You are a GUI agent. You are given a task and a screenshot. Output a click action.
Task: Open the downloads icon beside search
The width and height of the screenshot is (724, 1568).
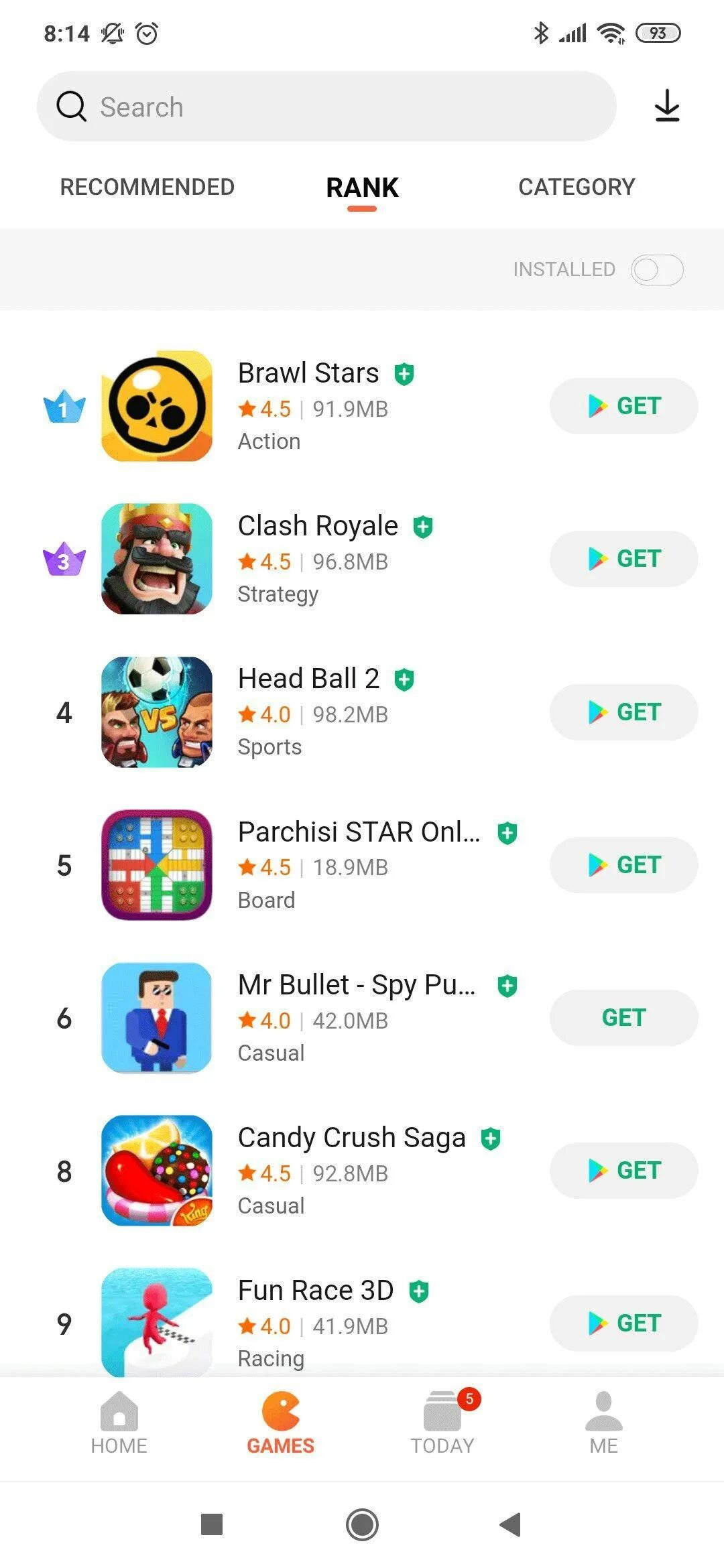pyautogui.click(x=666, y=107)
